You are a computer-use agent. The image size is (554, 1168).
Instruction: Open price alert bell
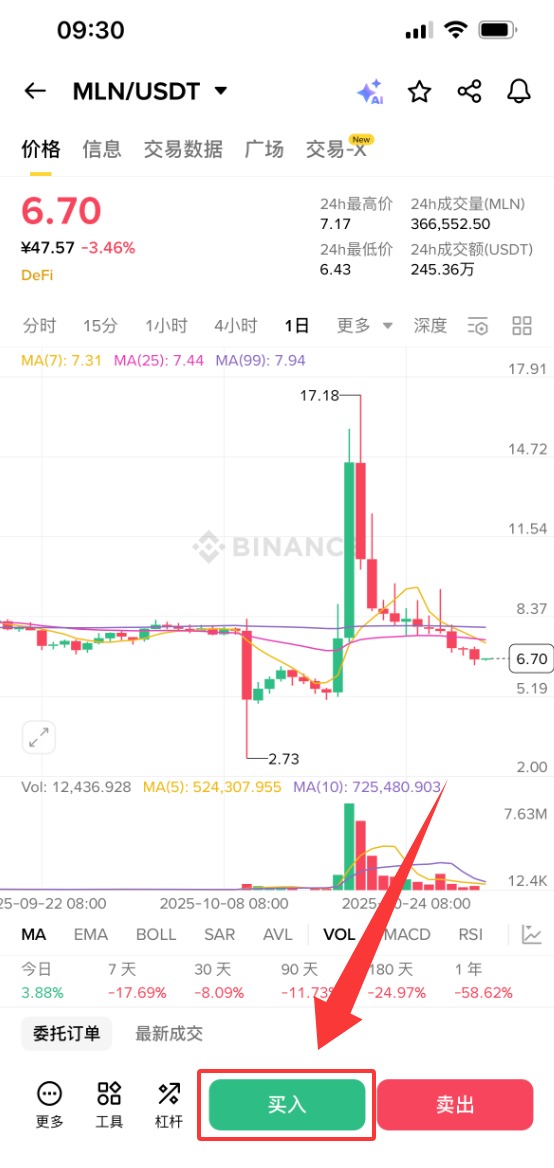519,92
